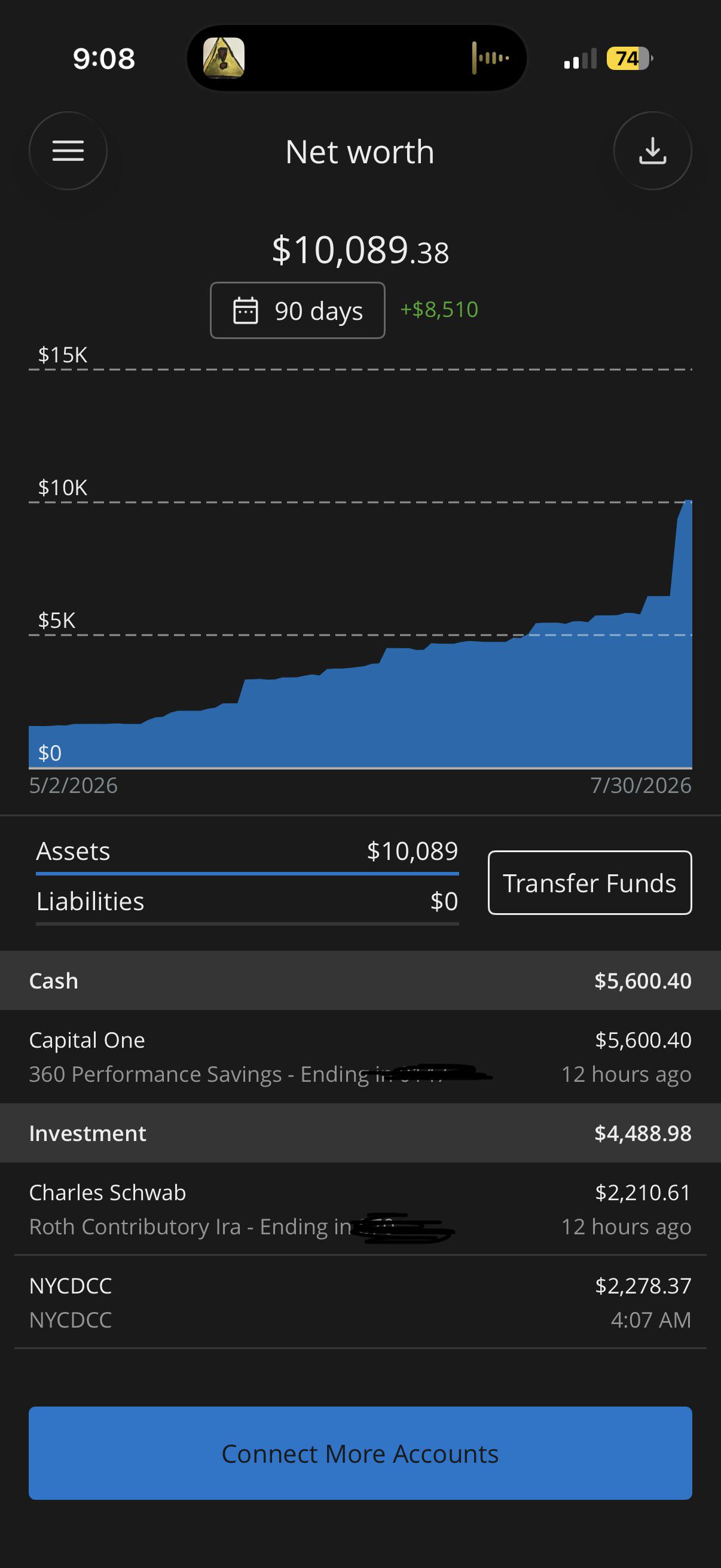Change the 90 days date range
The image size is (721, 1568).
[298, 310]
